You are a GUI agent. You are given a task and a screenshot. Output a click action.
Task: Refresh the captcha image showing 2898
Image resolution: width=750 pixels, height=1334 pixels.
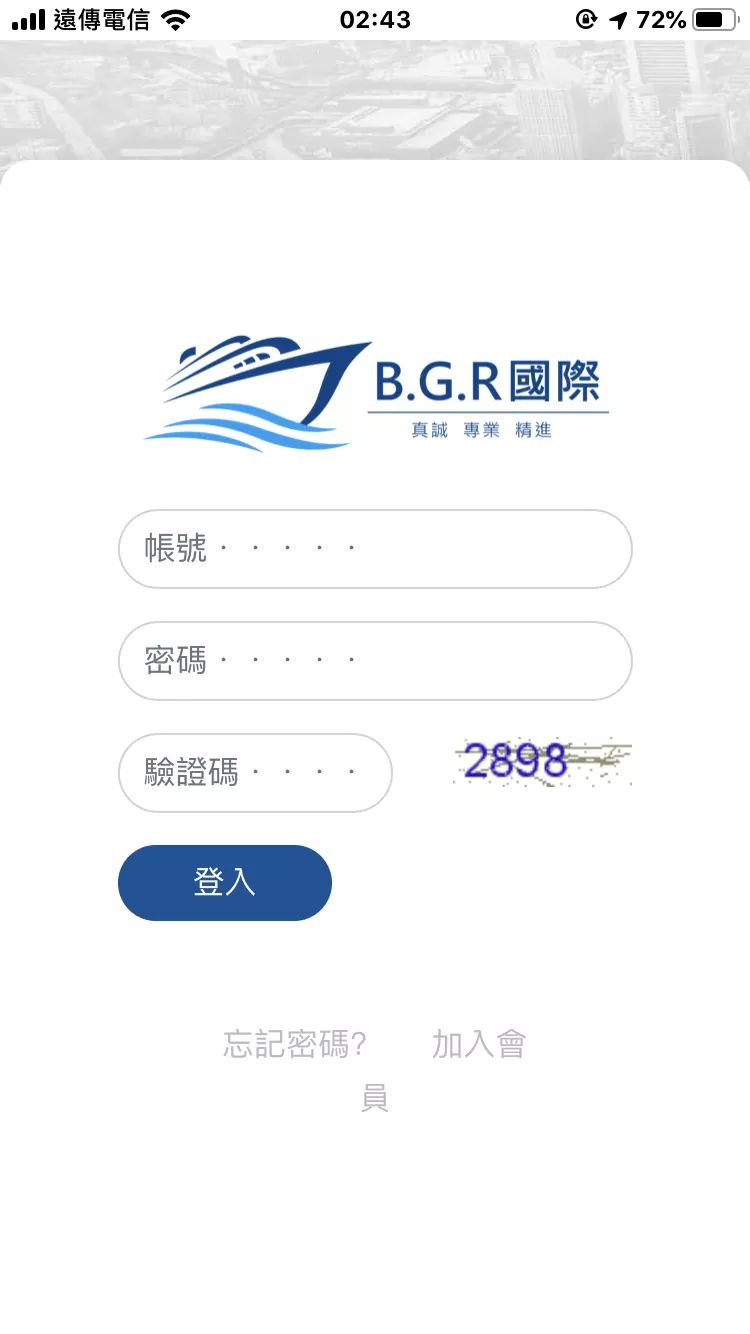tap(543, 763)
